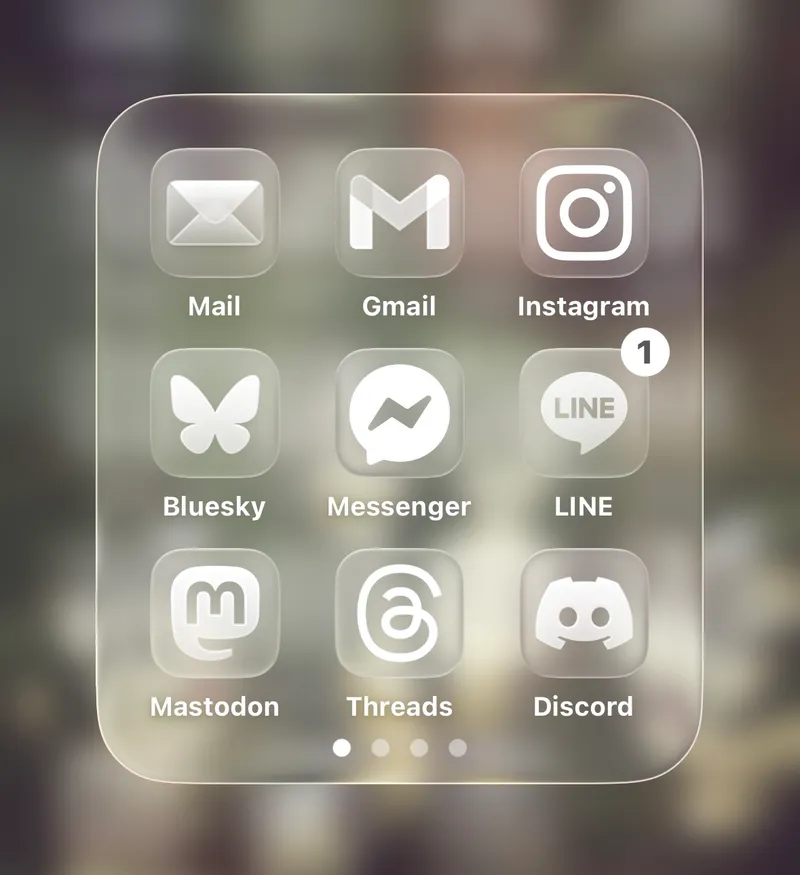The height and width of the screenshot is (875, 800).
Task: Launch Discord
Action: (x=584, y=613)
